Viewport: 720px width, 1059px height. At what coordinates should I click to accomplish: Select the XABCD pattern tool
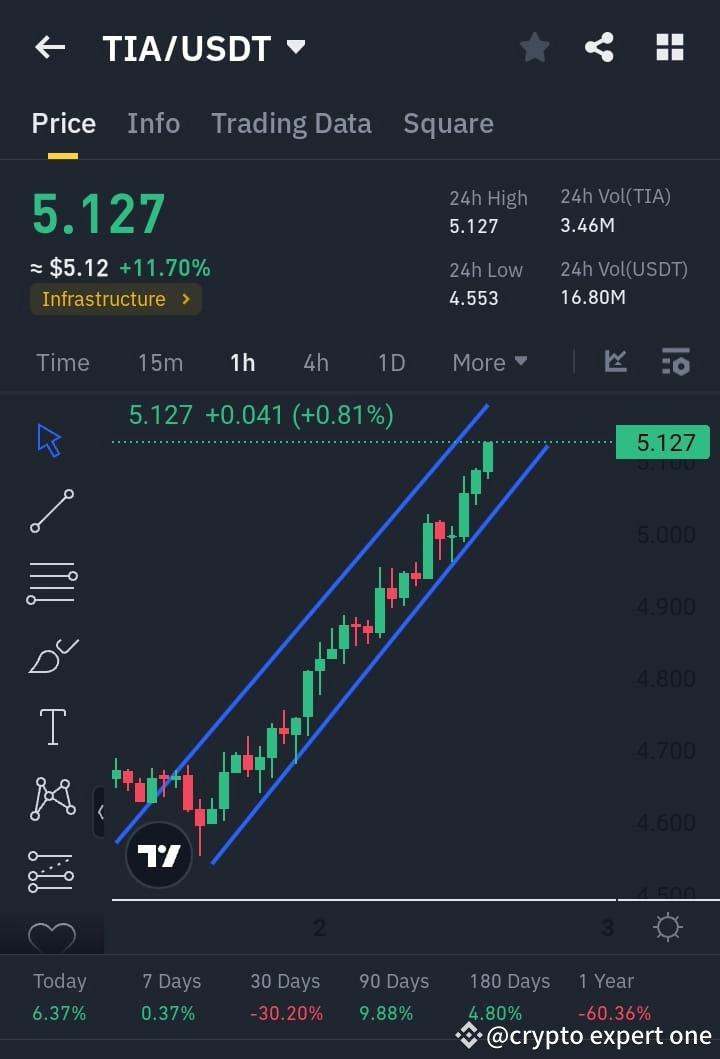[x=52, y=798]
